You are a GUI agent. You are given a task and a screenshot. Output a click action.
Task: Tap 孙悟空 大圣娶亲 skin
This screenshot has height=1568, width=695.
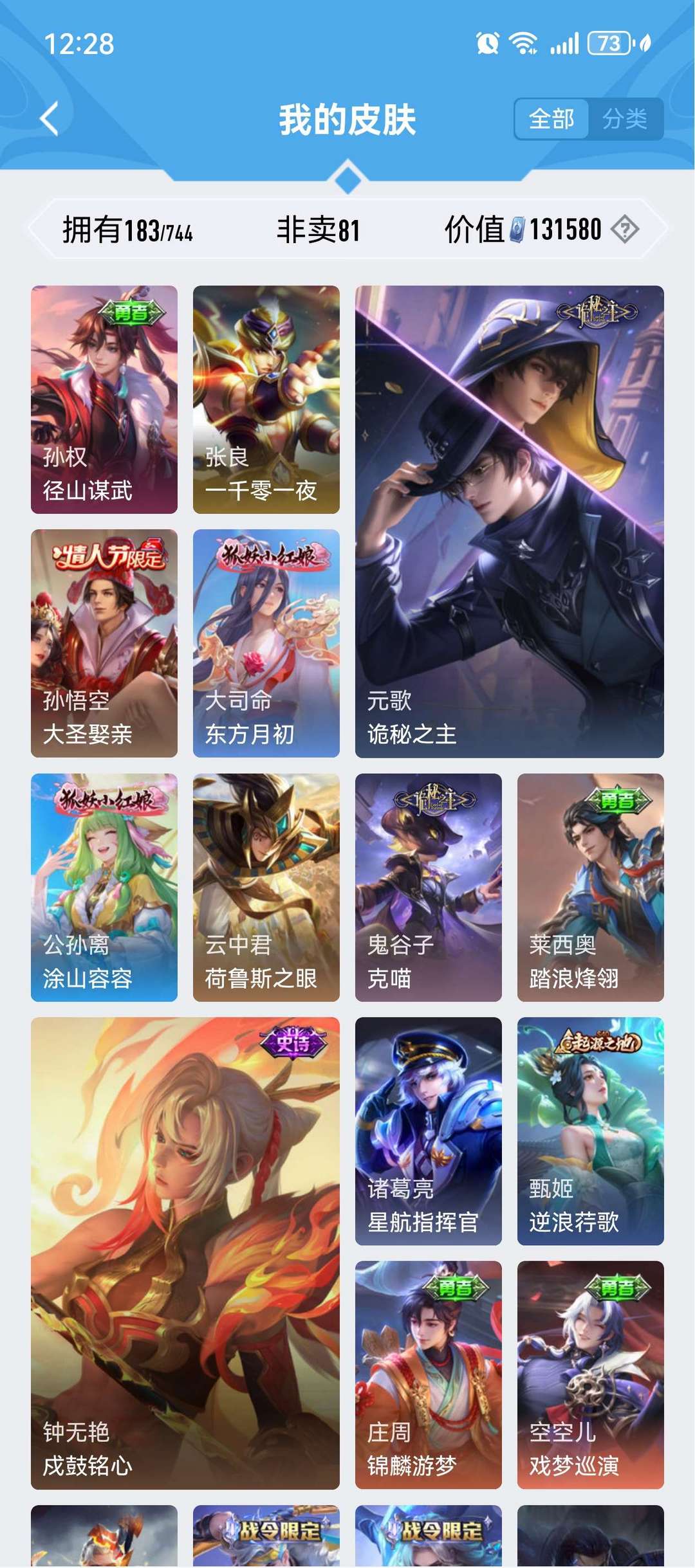104,643
